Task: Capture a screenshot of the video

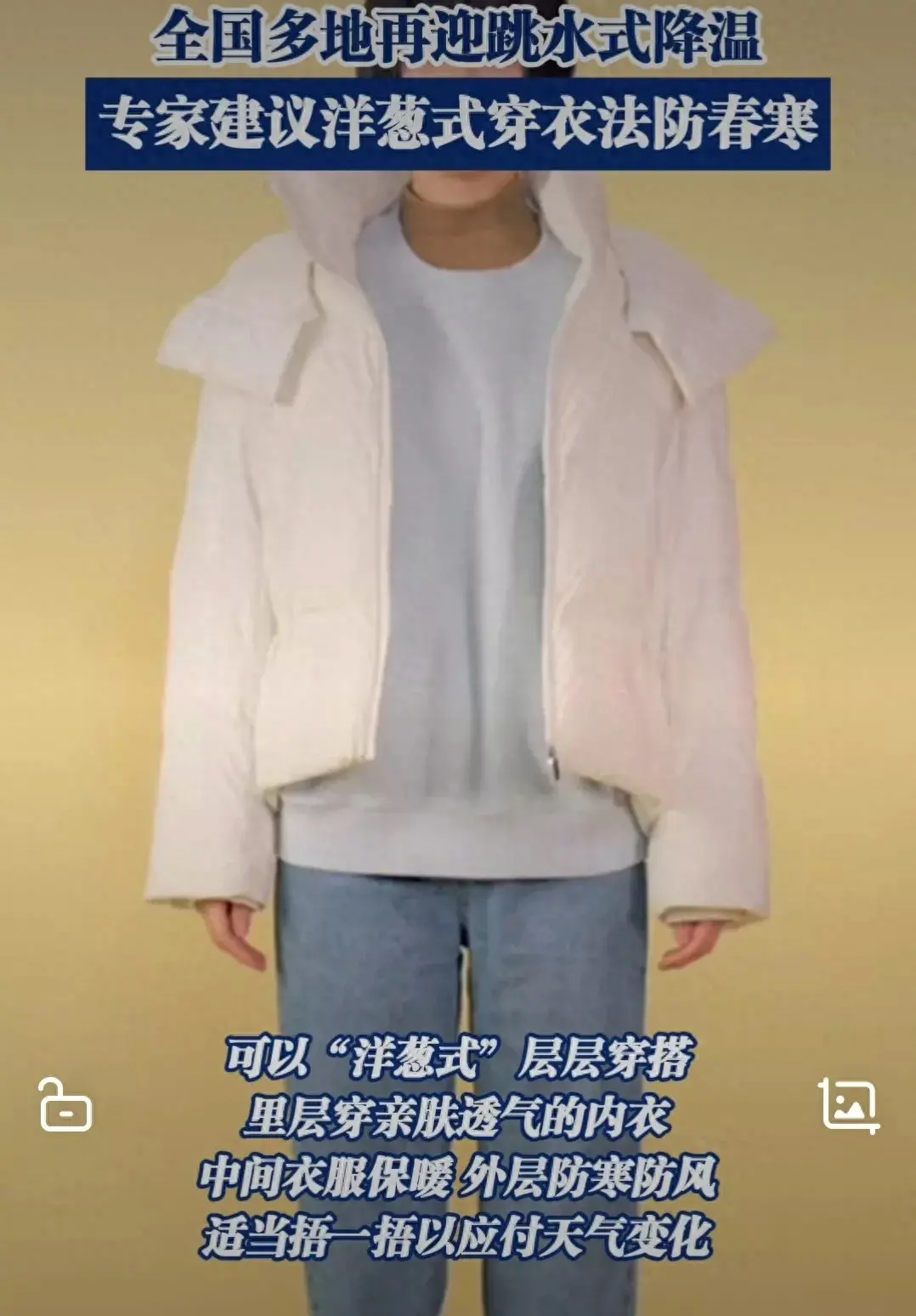Action: pos(849,1105)
